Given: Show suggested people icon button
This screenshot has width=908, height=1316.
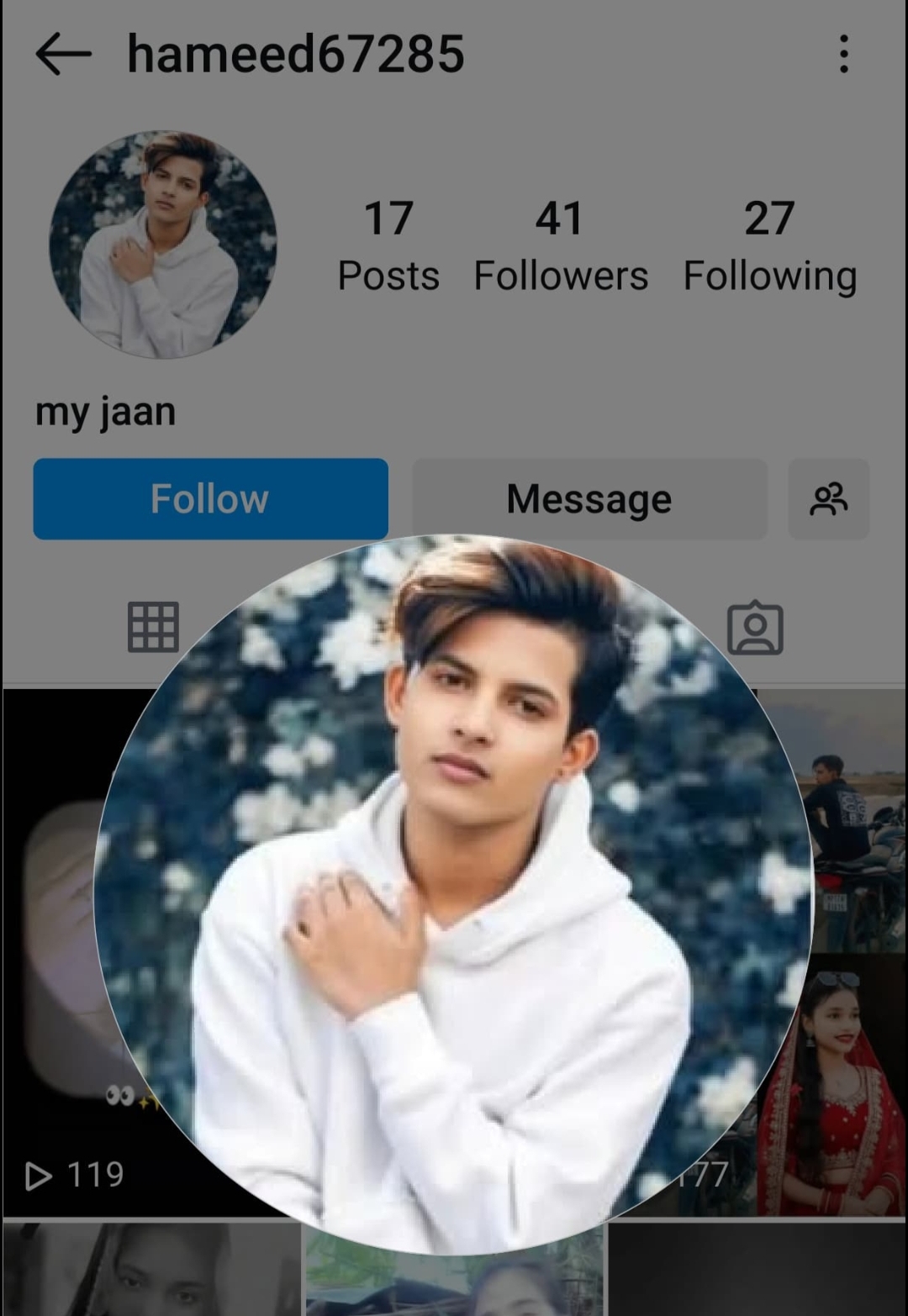Looking at the screenshot, I should coord(828,499).
